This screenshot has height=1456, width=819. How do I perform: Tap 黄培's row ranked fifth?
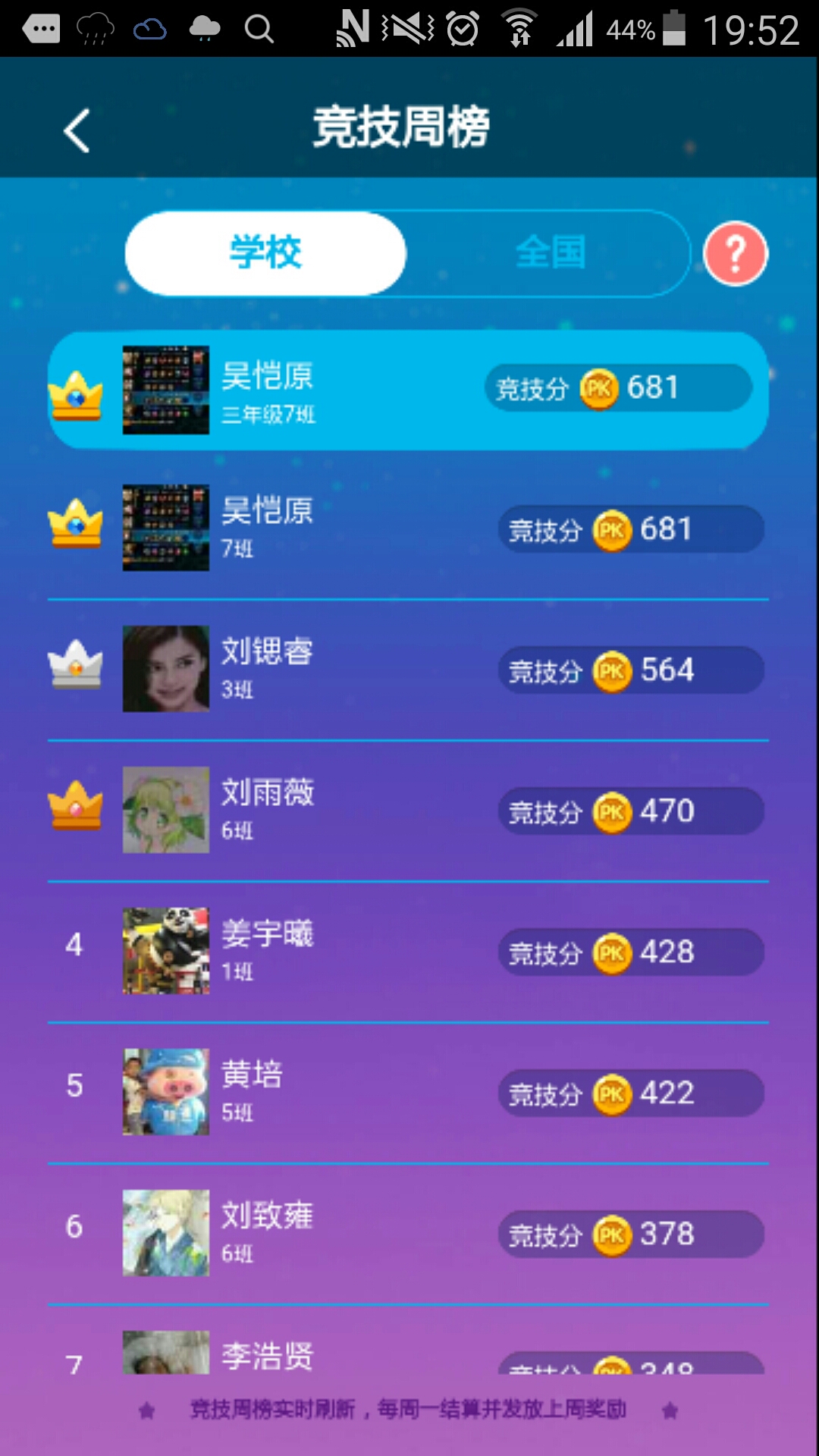click(408, 1093)
